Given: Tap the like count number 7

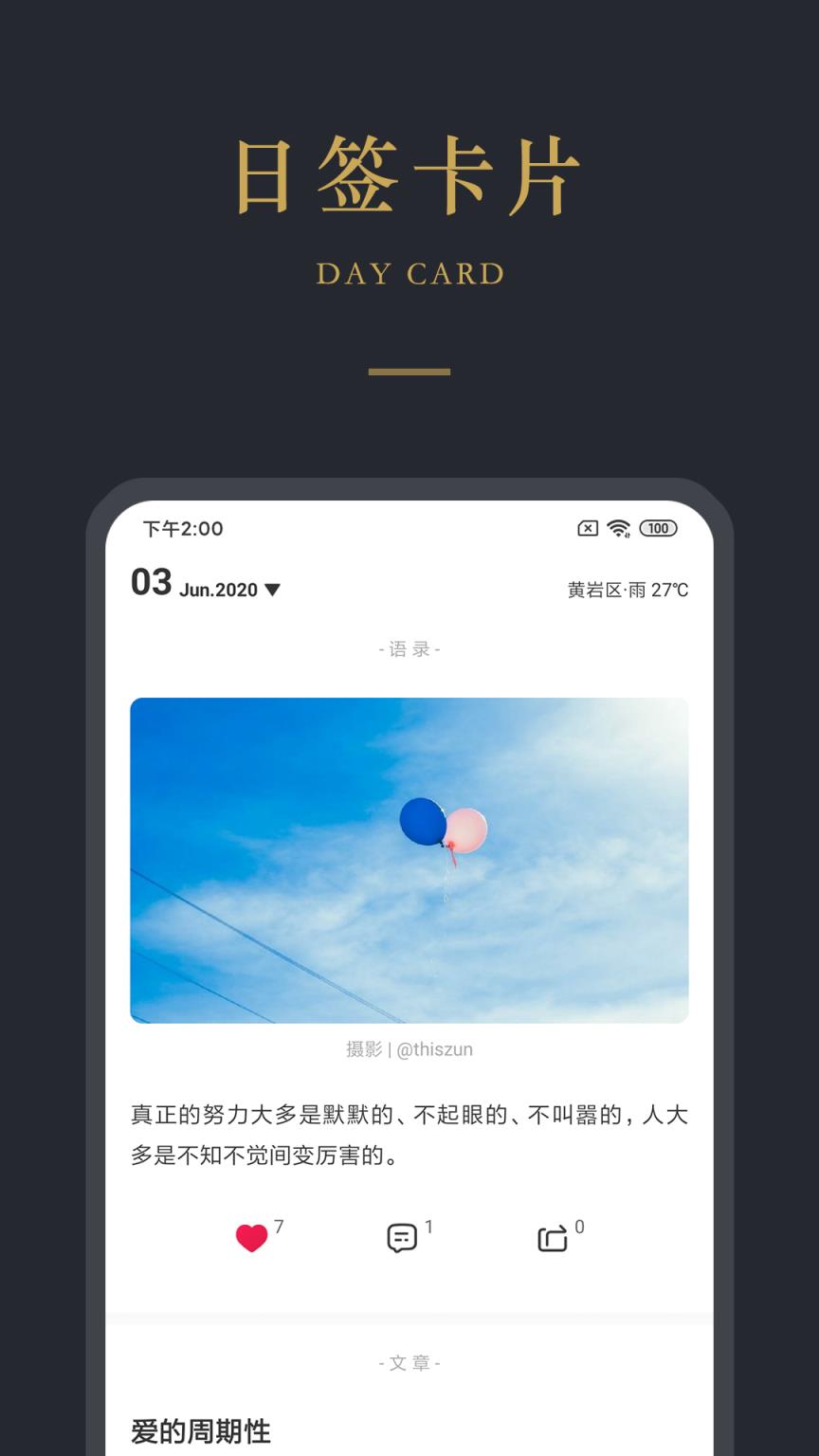Looking at the screenshot, I should [278, 1226].
